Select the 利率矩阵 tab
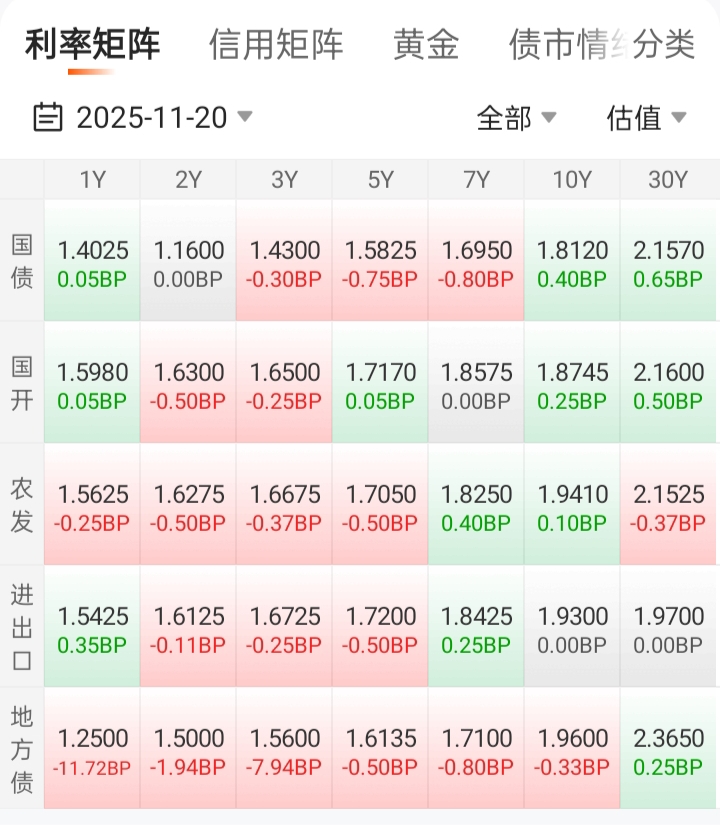 tap(92, 45)
